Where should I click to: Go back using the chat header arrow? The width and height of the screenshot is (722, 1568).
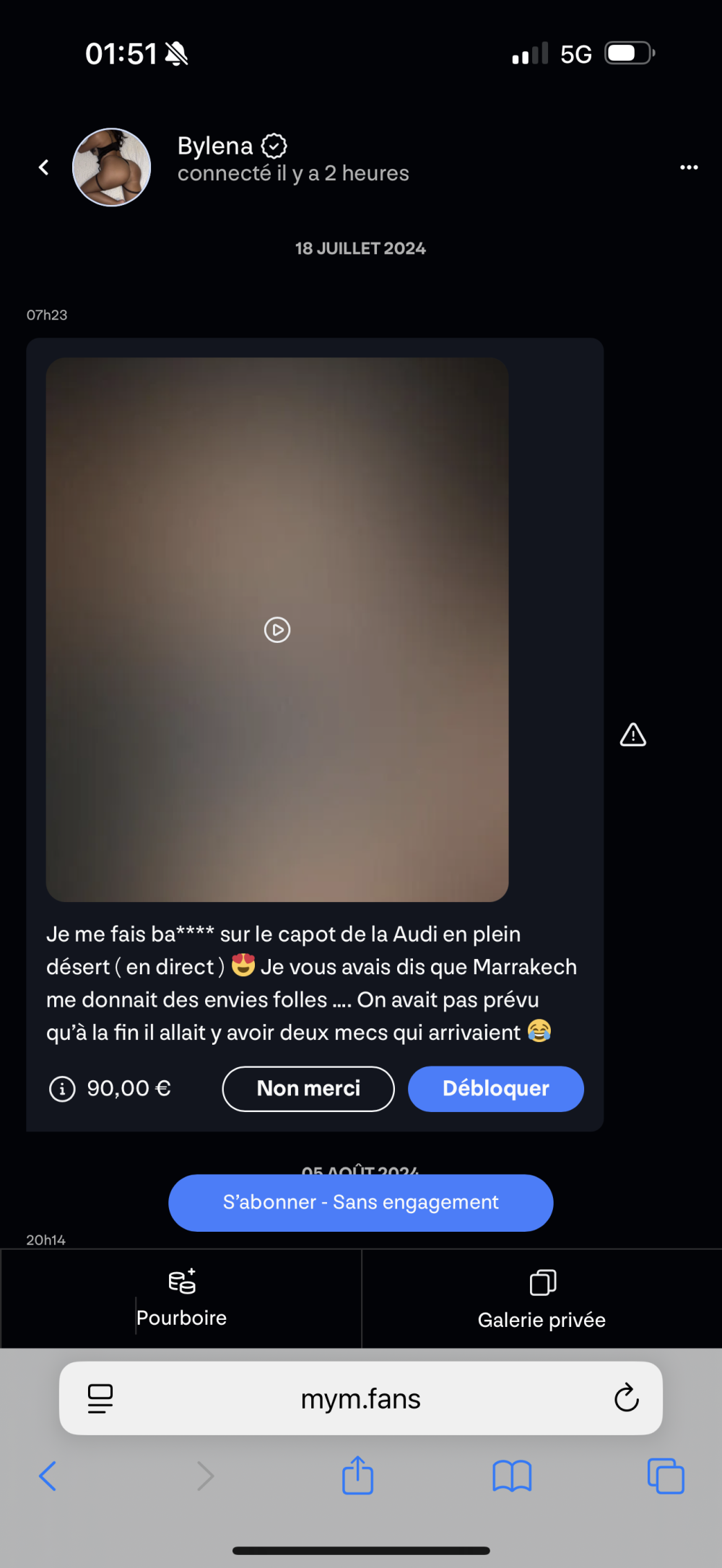44,167
